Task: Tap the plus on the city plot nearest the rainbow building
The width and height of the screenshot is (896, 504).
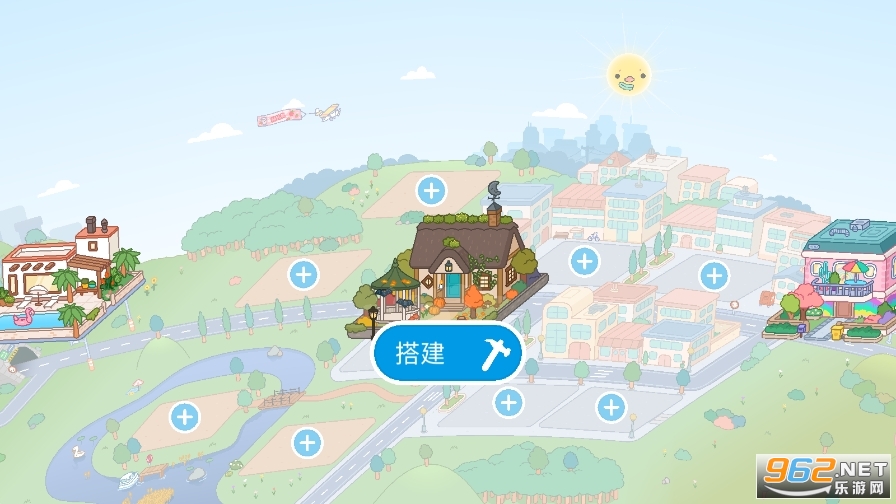Action: [713, 274]
